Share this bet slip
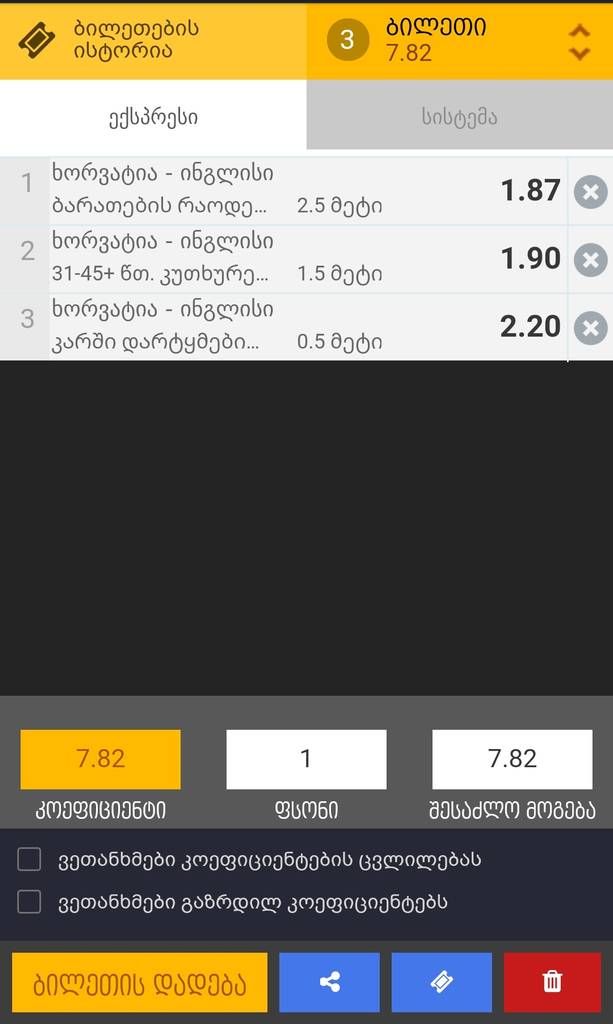 [329, 982]
